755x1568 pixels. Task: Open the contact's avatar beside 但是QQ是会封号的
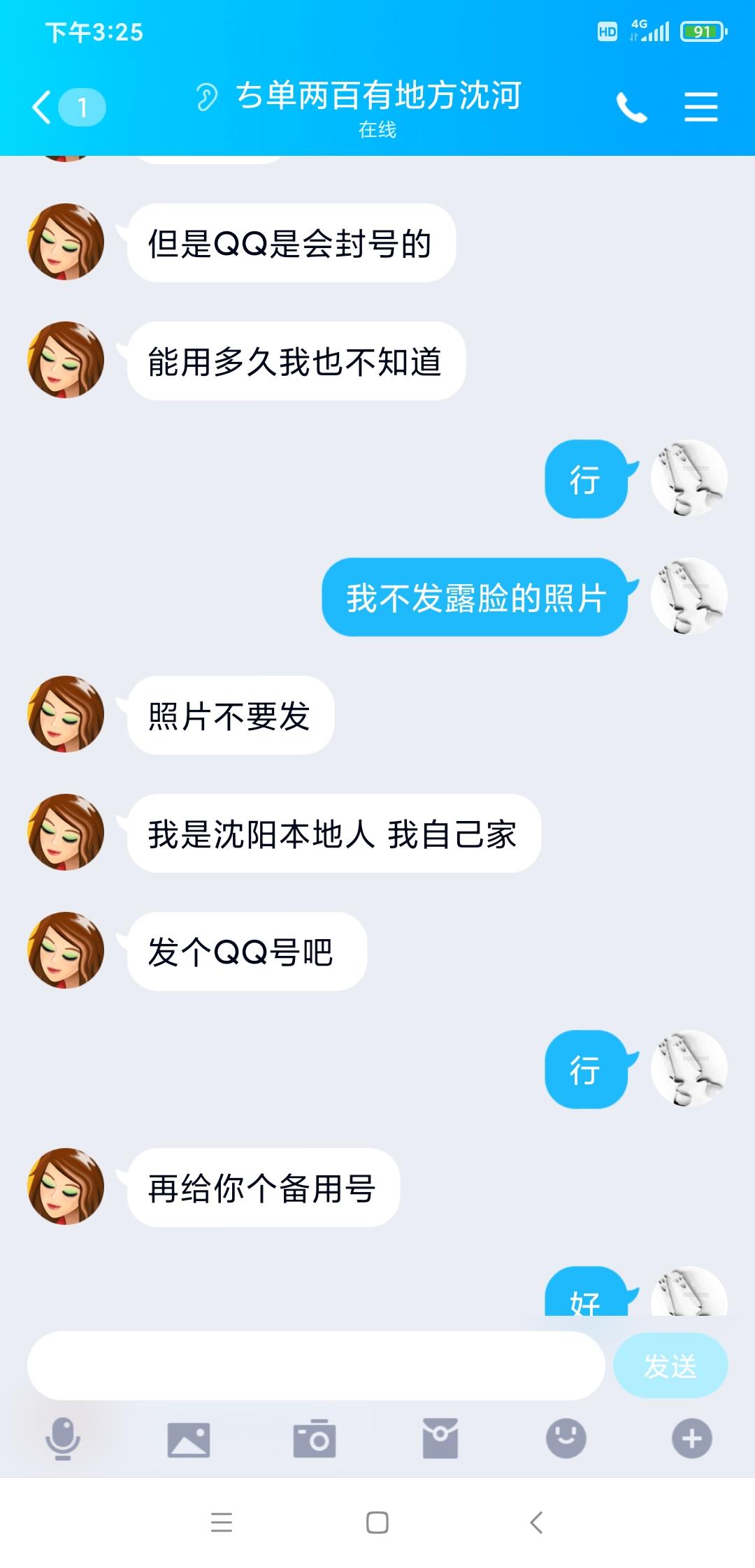click(66, 242)
